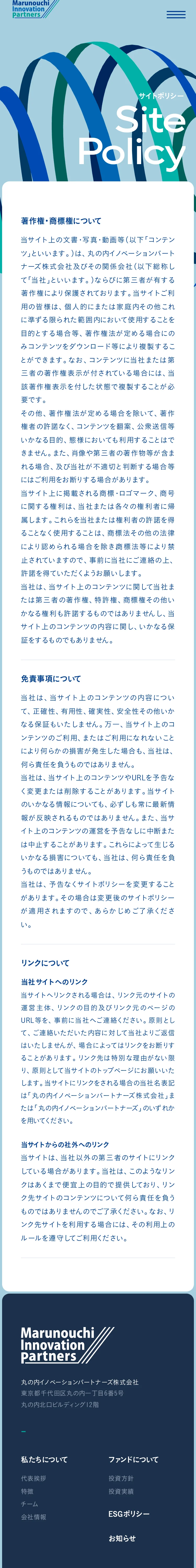Open 私たちについて in the footer

[x=44, y=1459]
